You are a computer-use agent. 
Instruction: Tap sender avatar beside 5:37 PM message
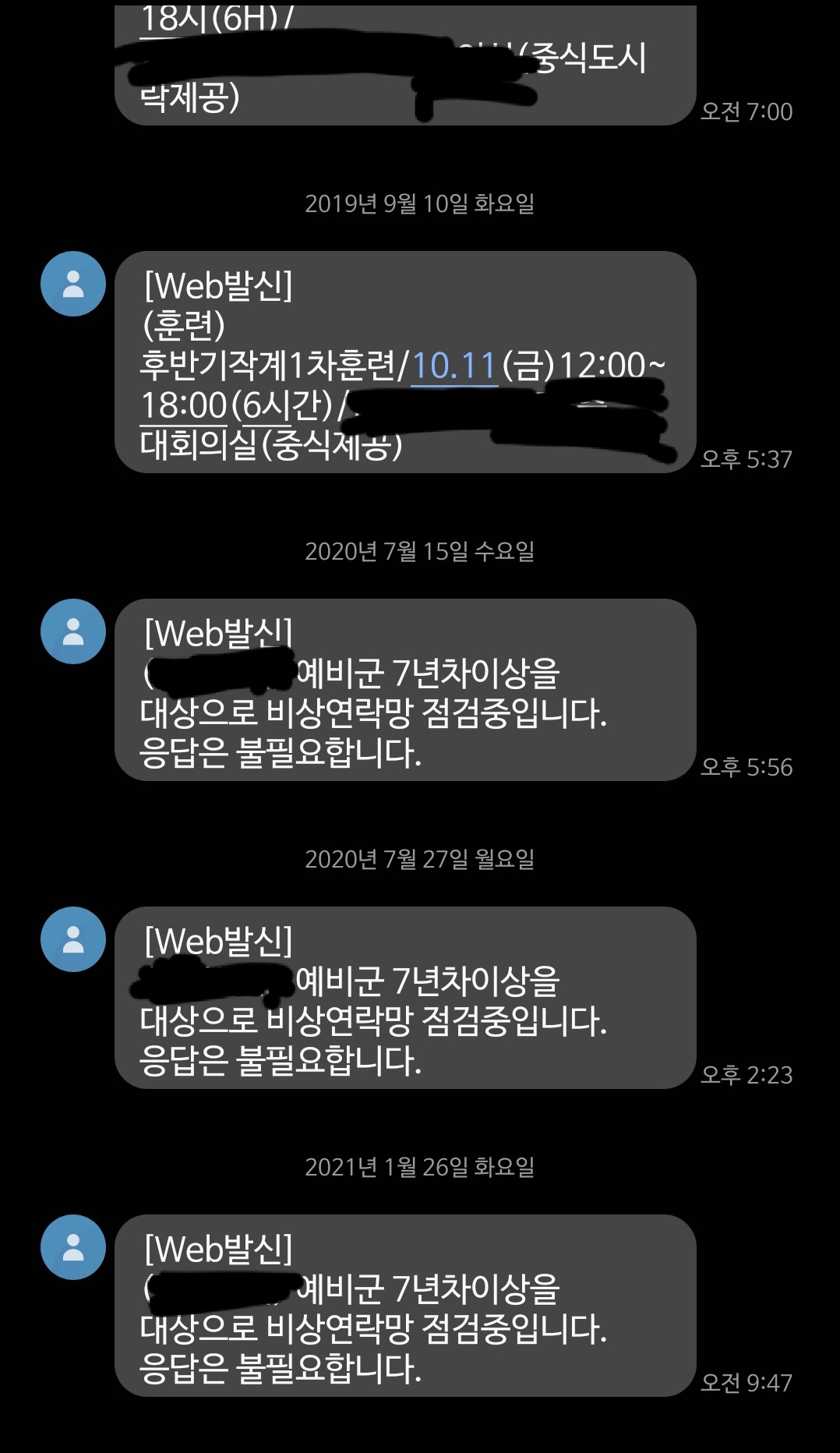(x=73, y=284)
